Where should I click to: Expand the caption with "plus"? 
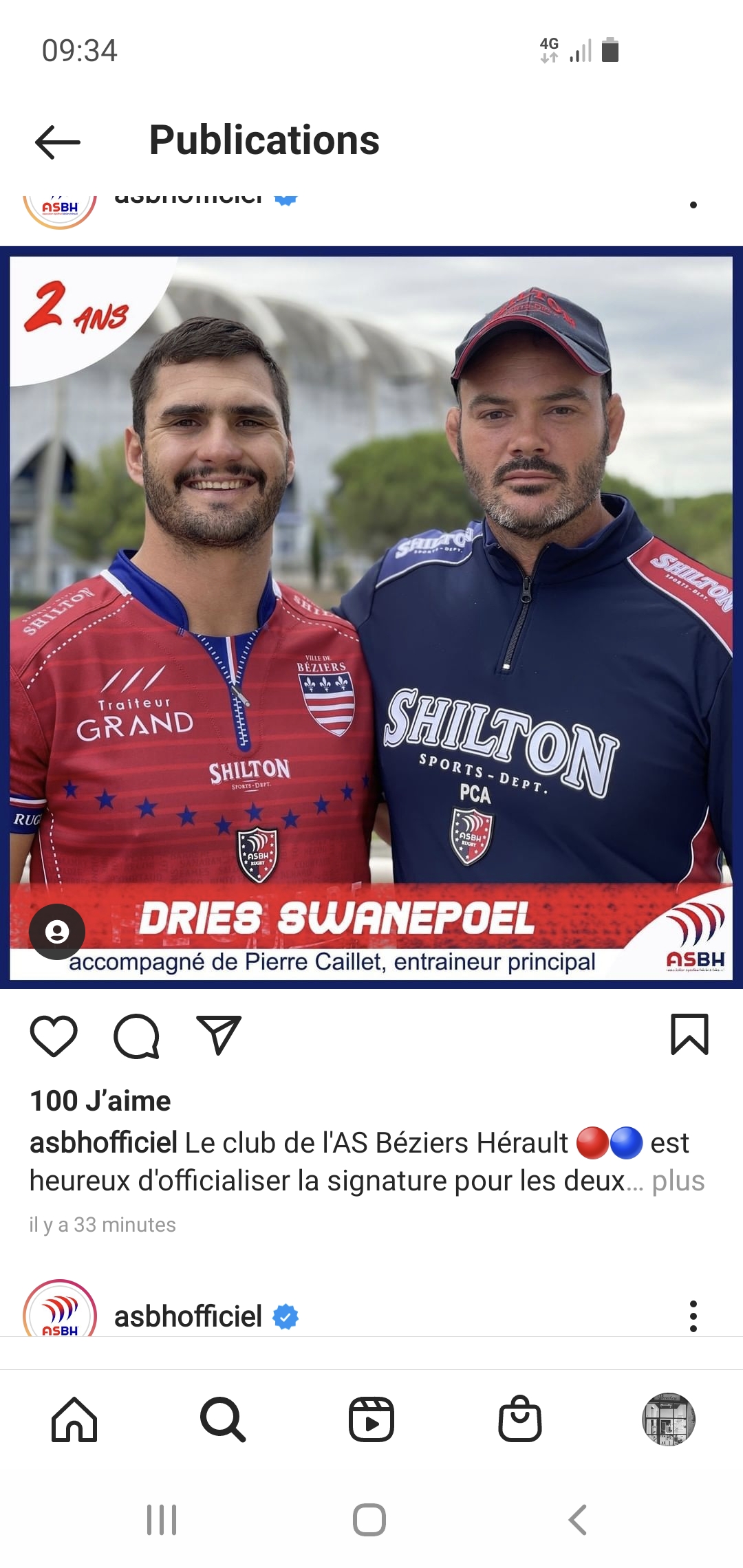pos(678,1181)
